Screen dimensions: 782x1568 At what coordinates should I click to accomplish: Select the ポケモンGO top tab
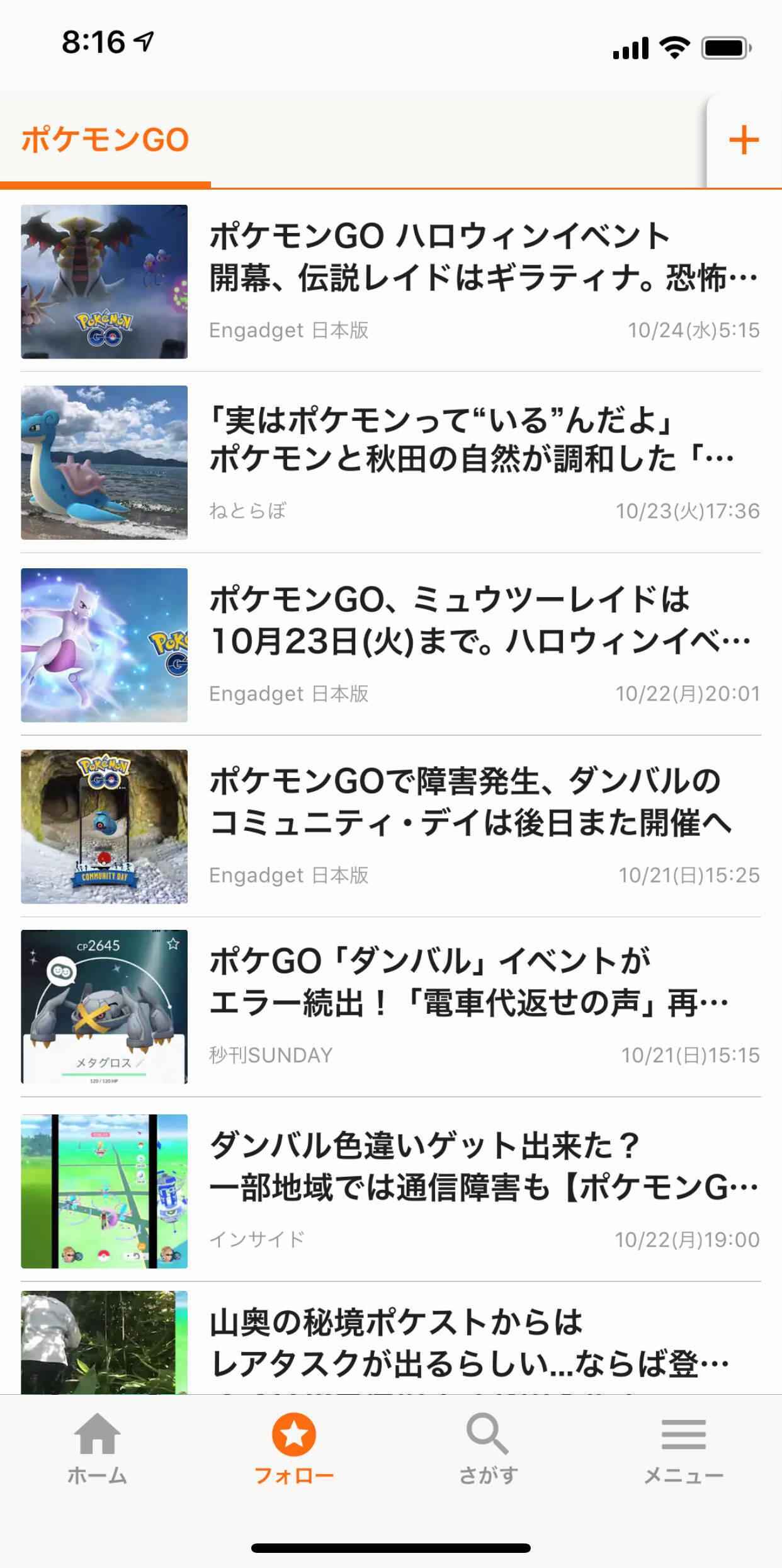[x=105, y=140]
